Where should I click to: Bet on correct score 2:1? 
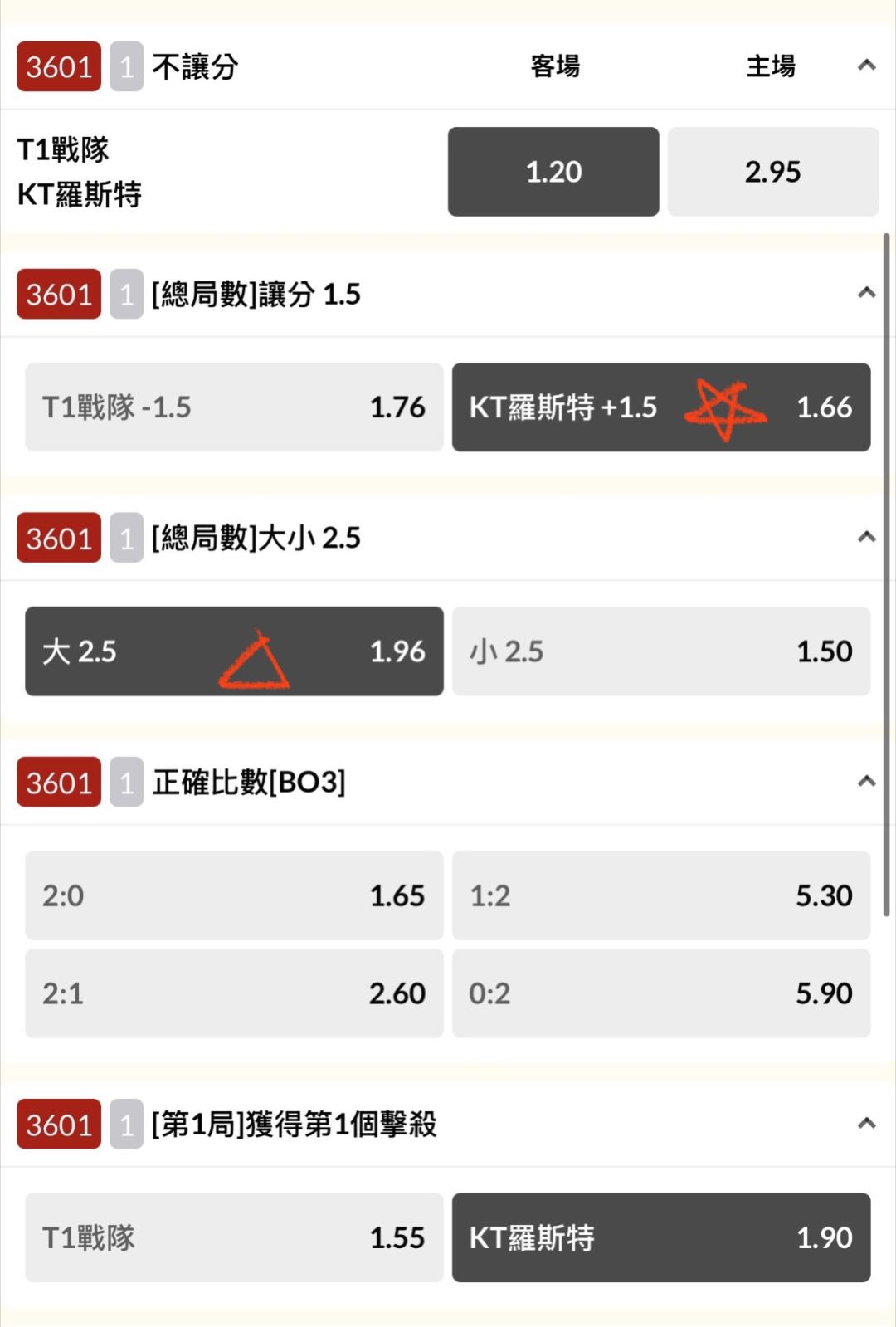point(234,993)
